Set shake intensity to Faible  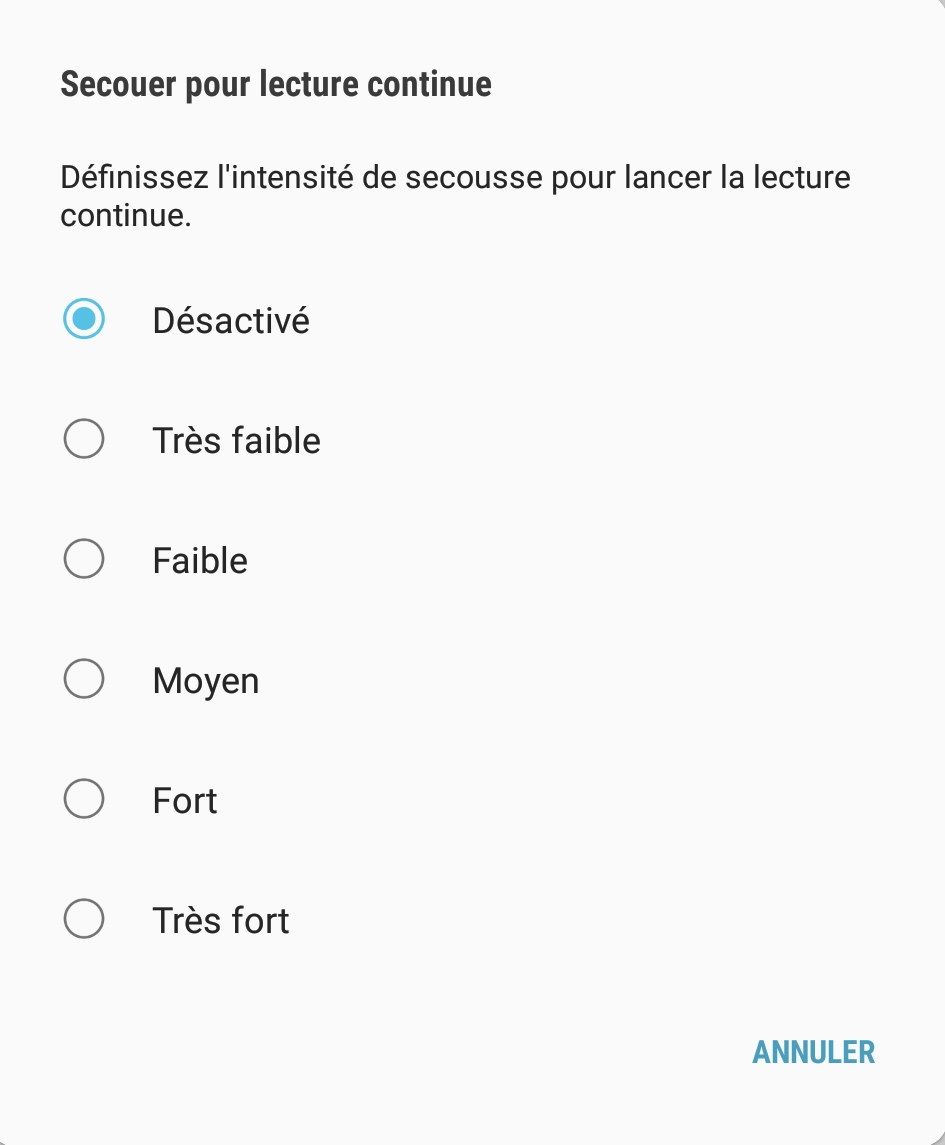84,560
